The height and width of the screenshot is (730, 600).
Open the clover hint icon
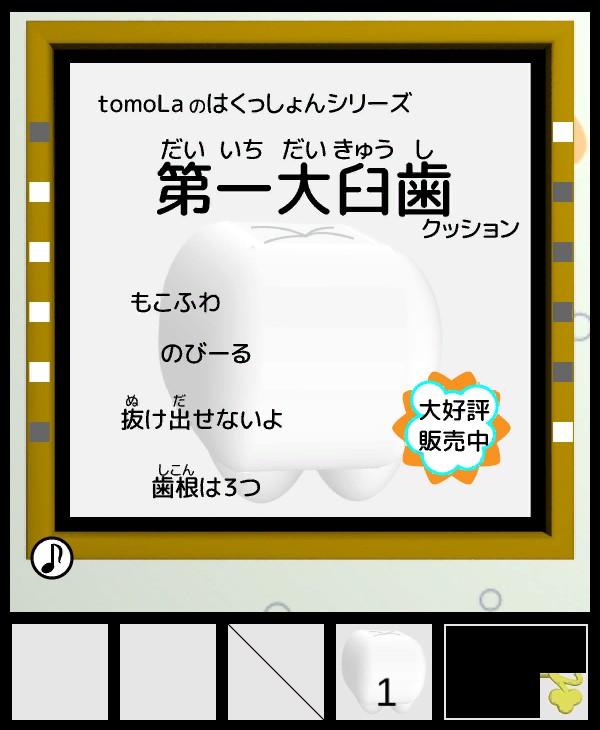click(x=564, y=695)
